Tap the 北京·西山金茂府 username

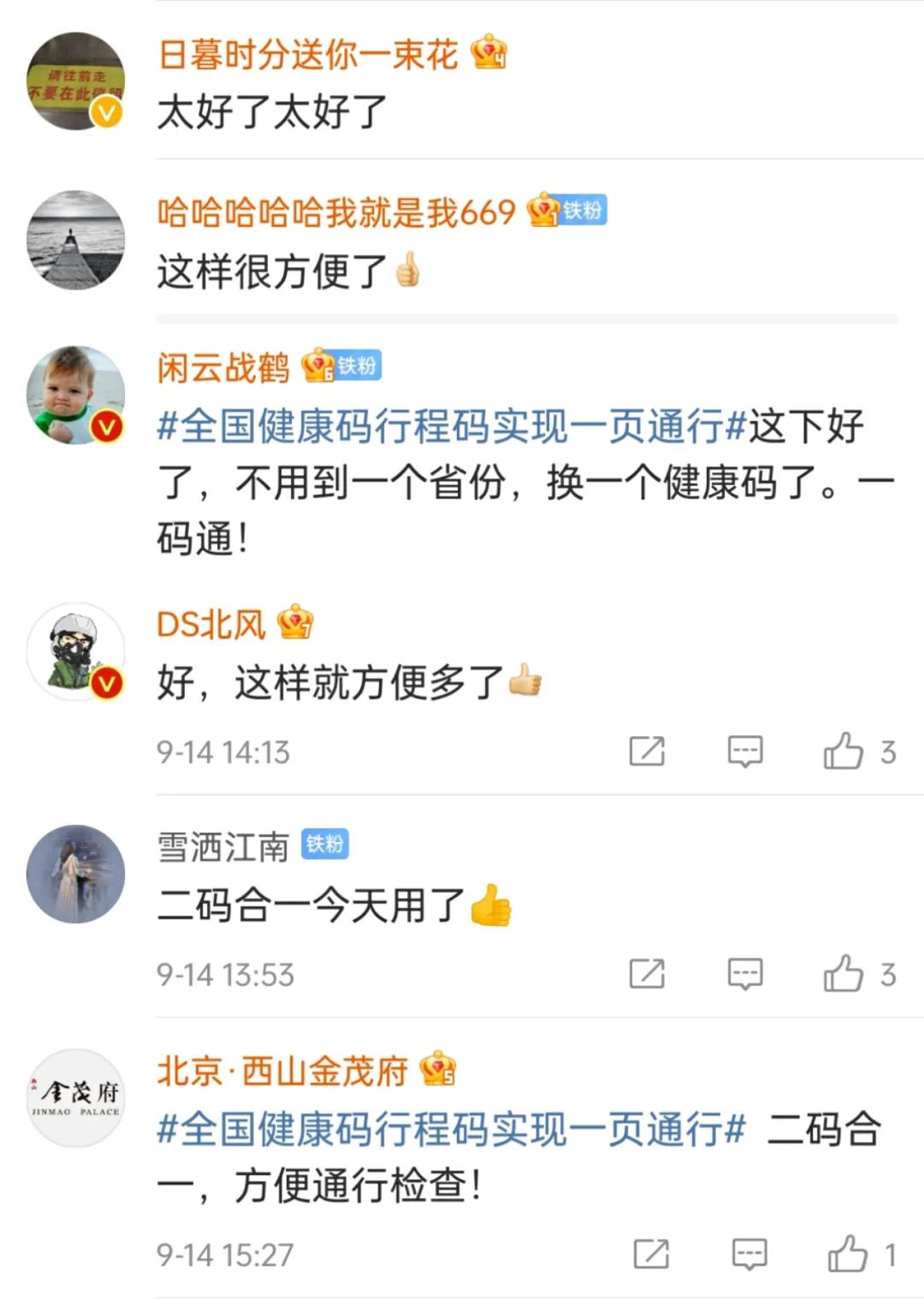click(x=282, y=1071)
